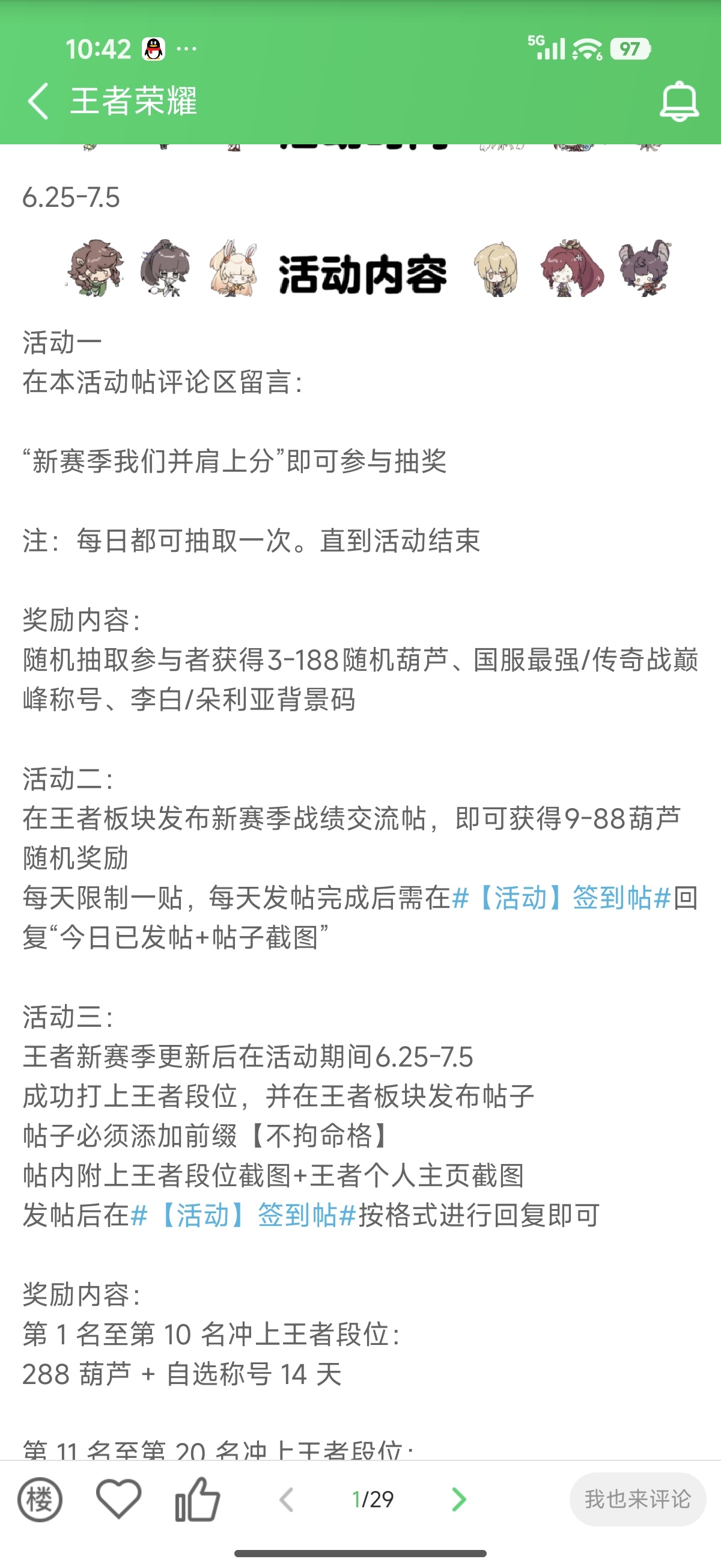Open the 我也来评论 comment box
This screenshot has width=721, height=1568.
pos(637,1499)
